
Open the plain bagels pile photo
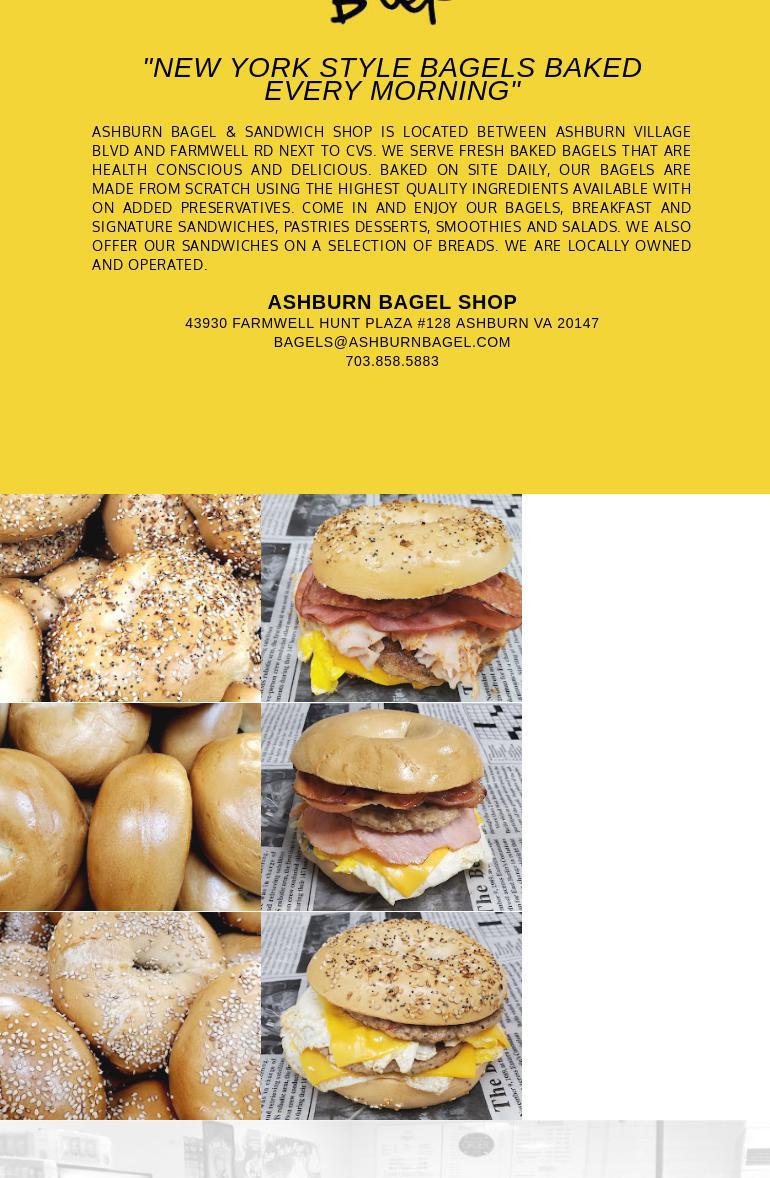[x=130, y=807]
